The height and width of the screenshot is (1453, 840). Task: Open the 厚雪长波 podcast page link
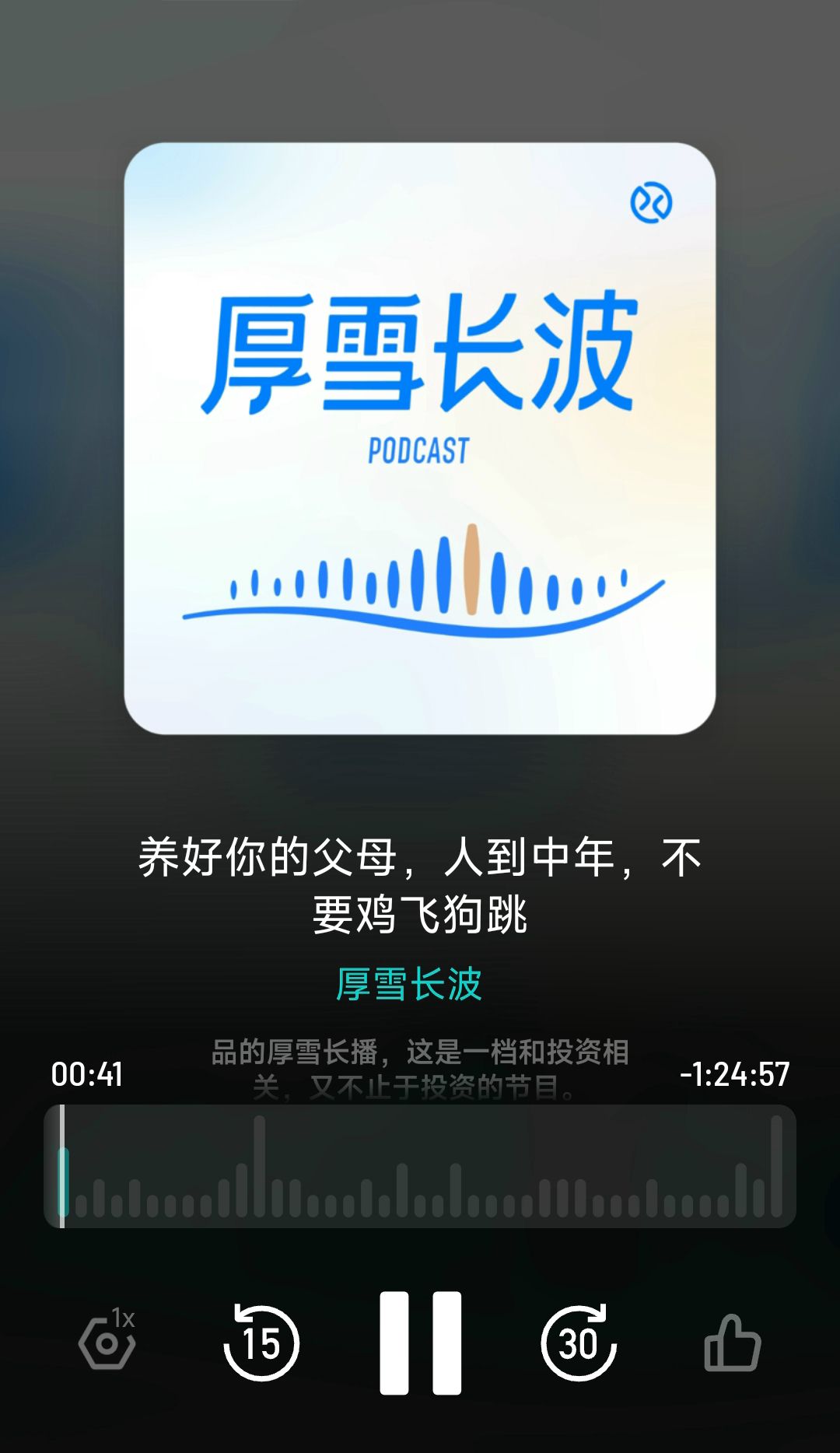tap(409, 985)
